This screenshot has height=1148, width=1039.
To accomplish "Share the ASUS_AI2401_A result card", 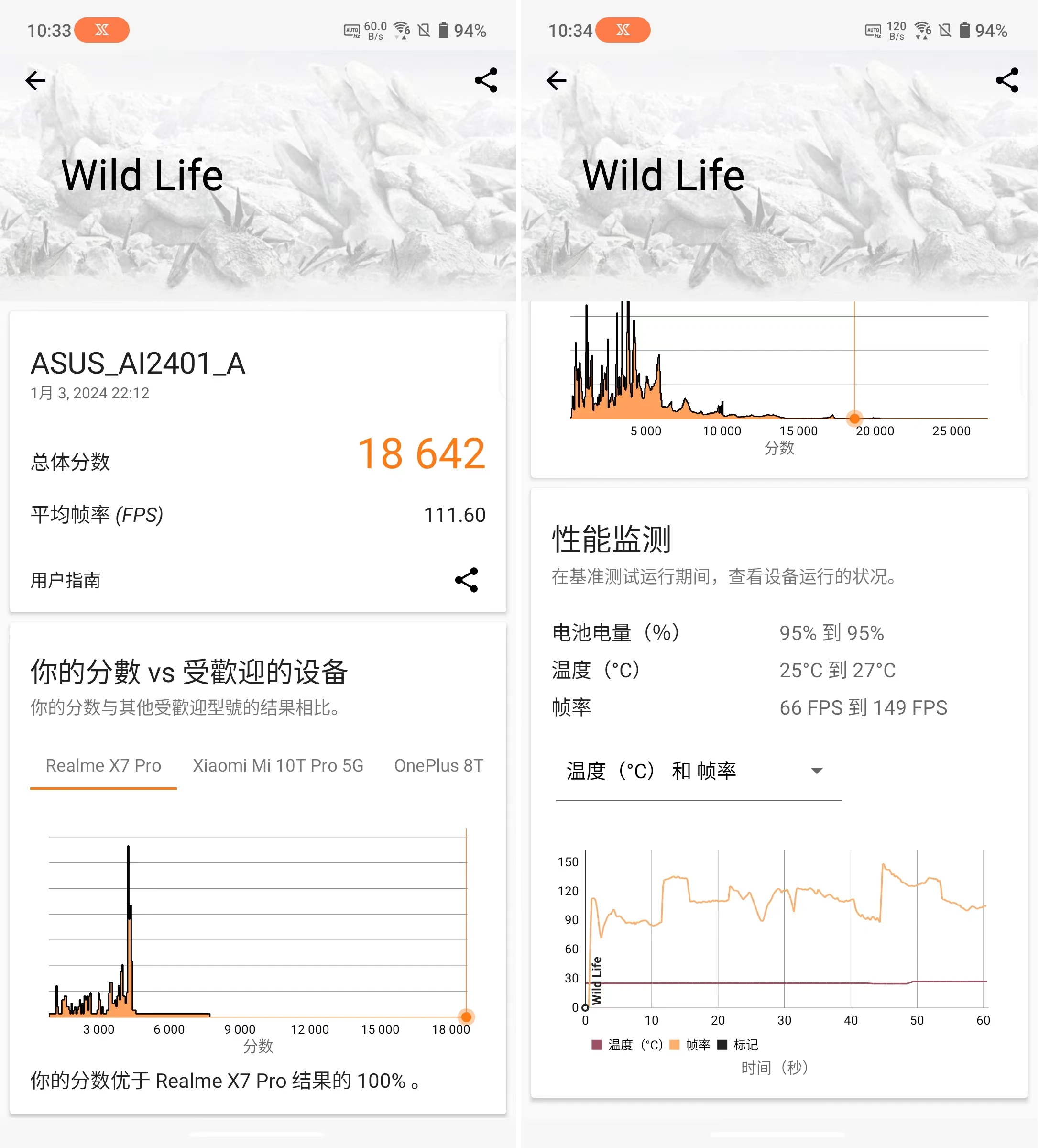I will point(466,580).
